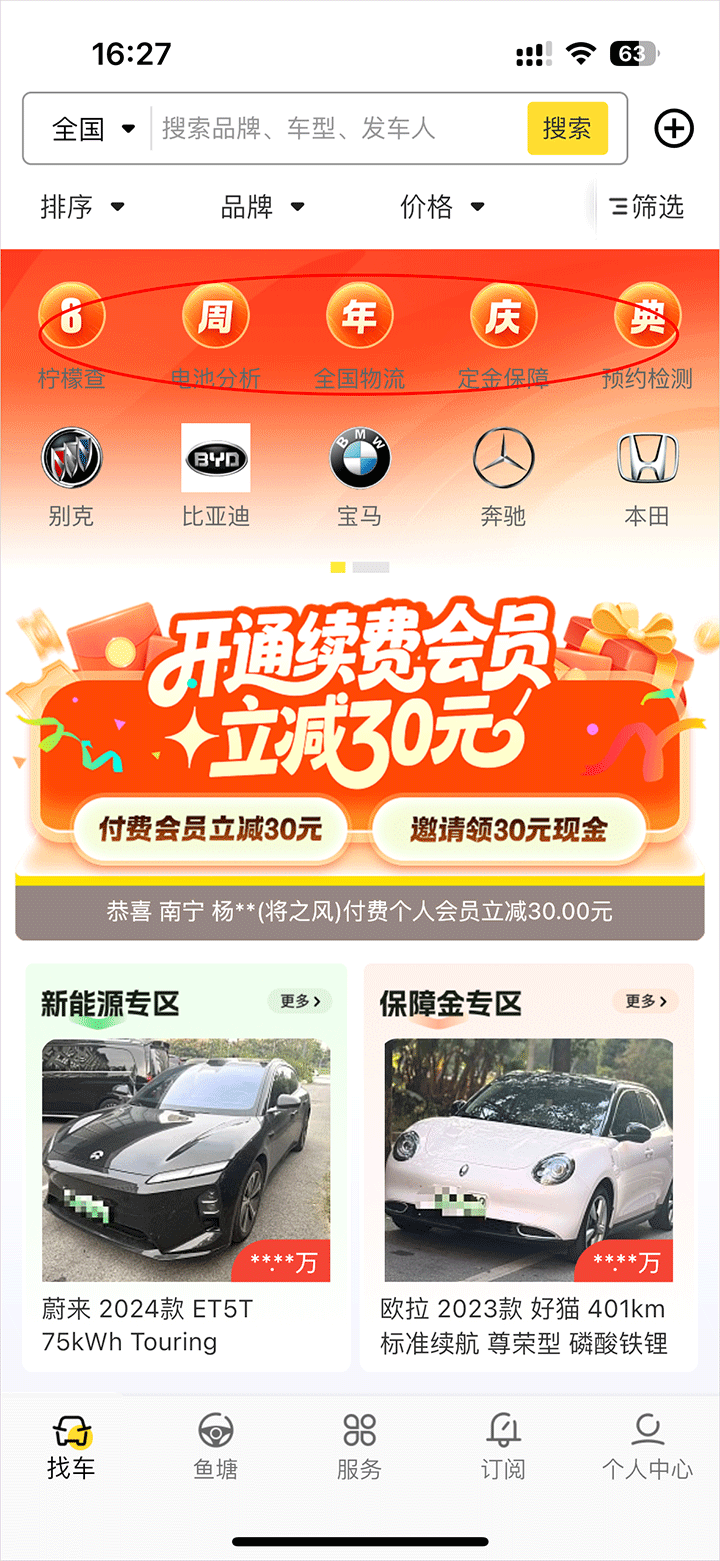This screenshot has width=720, height=1561.
Task: Open 更多 in the 新能源专区 section
Action: pos(300,1001)
